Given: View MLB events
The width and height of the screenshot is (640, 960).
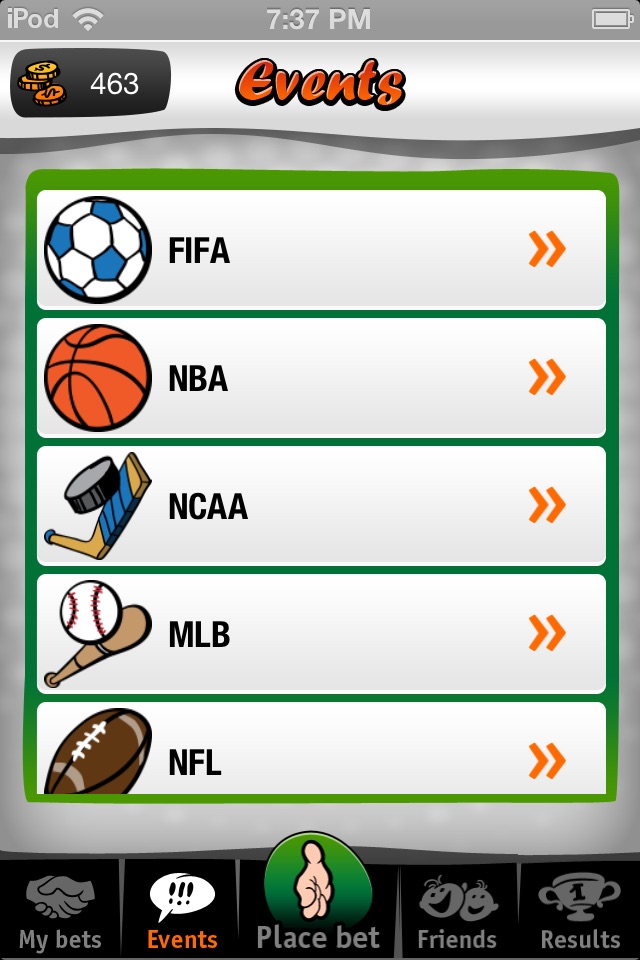Looking at the screenshot, I should [x=321, y=634].
